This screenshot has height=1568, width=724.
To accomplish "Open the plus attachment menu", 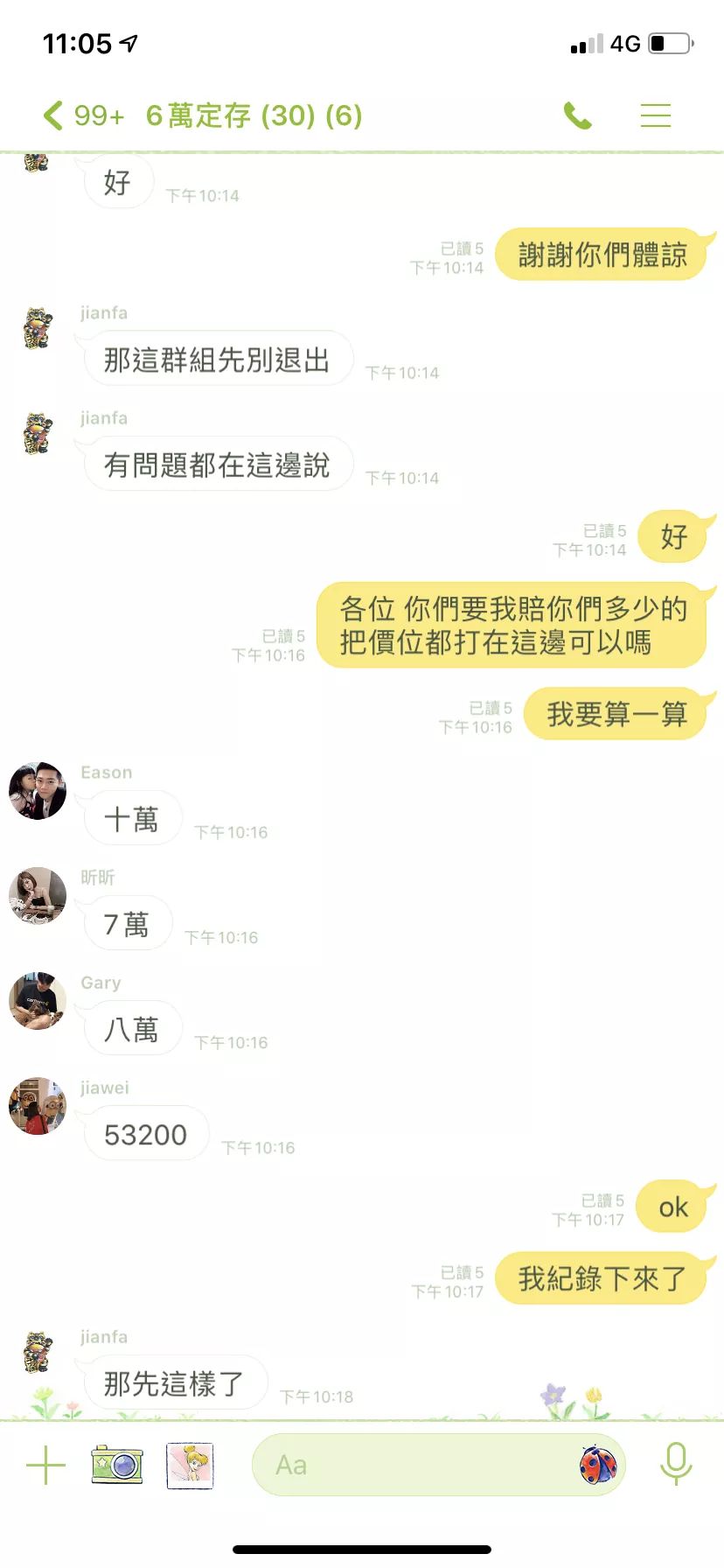I will click(45, 1464).
